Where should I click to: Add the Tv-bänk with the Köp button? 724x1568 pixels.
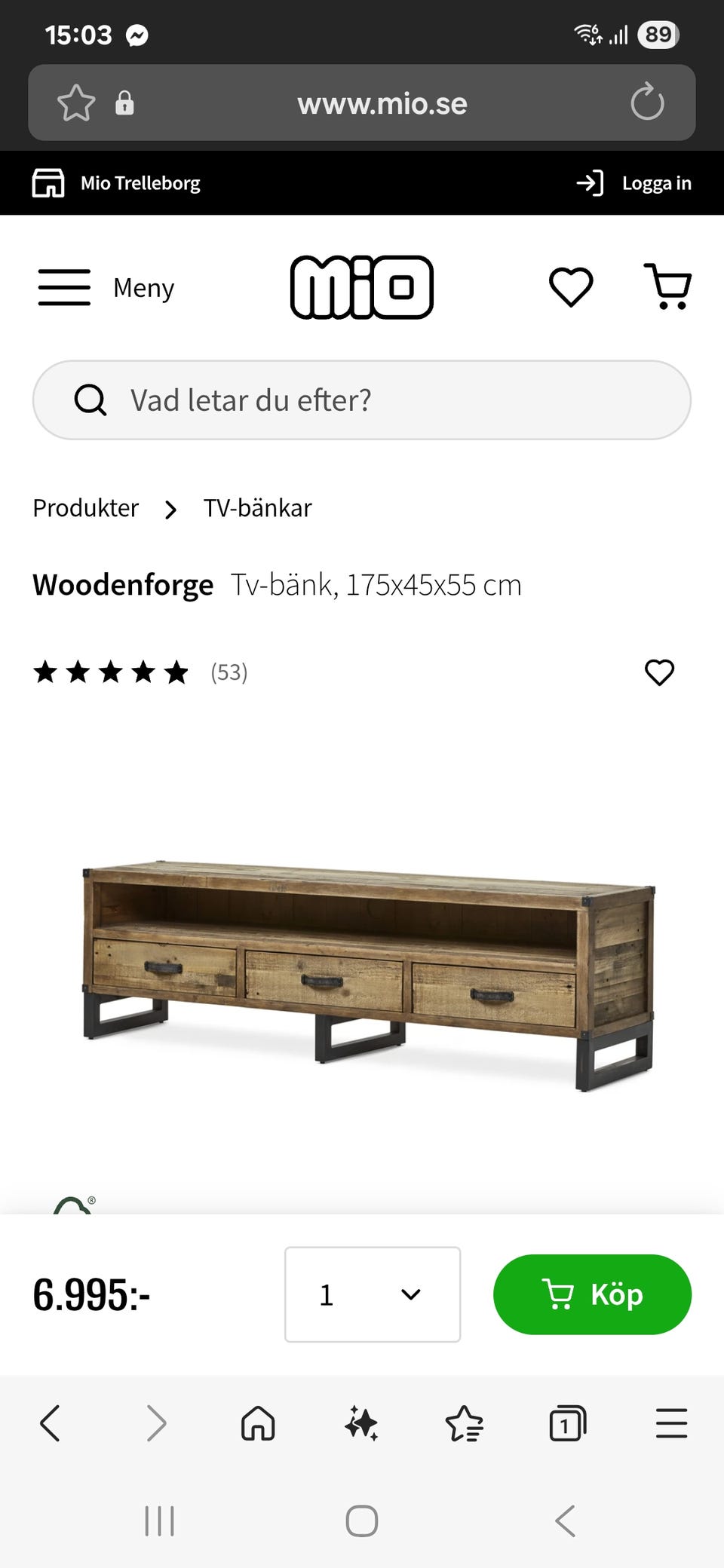point(592,1294)
